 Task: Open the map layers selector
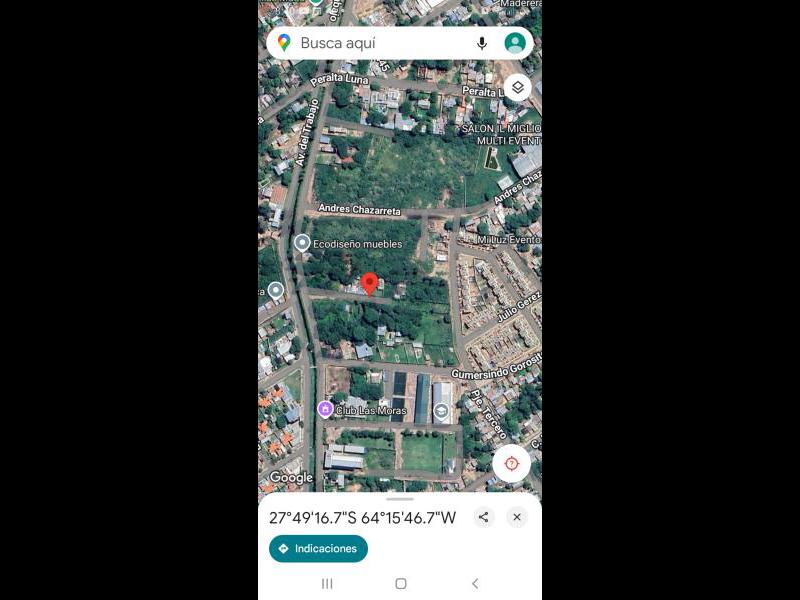coord(517,87)
